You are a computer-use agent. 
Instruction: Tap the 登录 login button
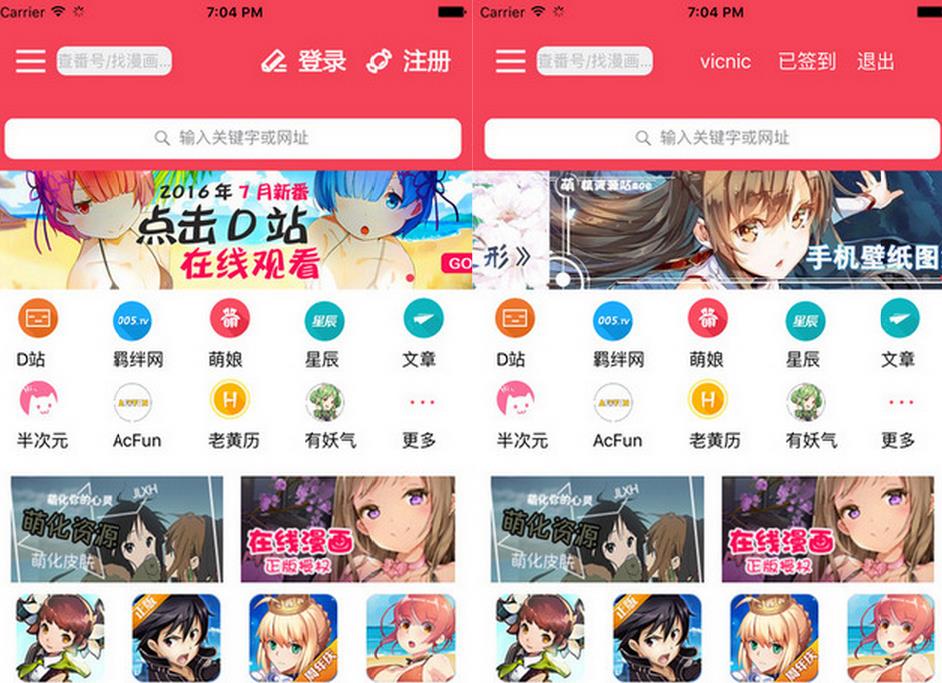click(x=305, y=61)
